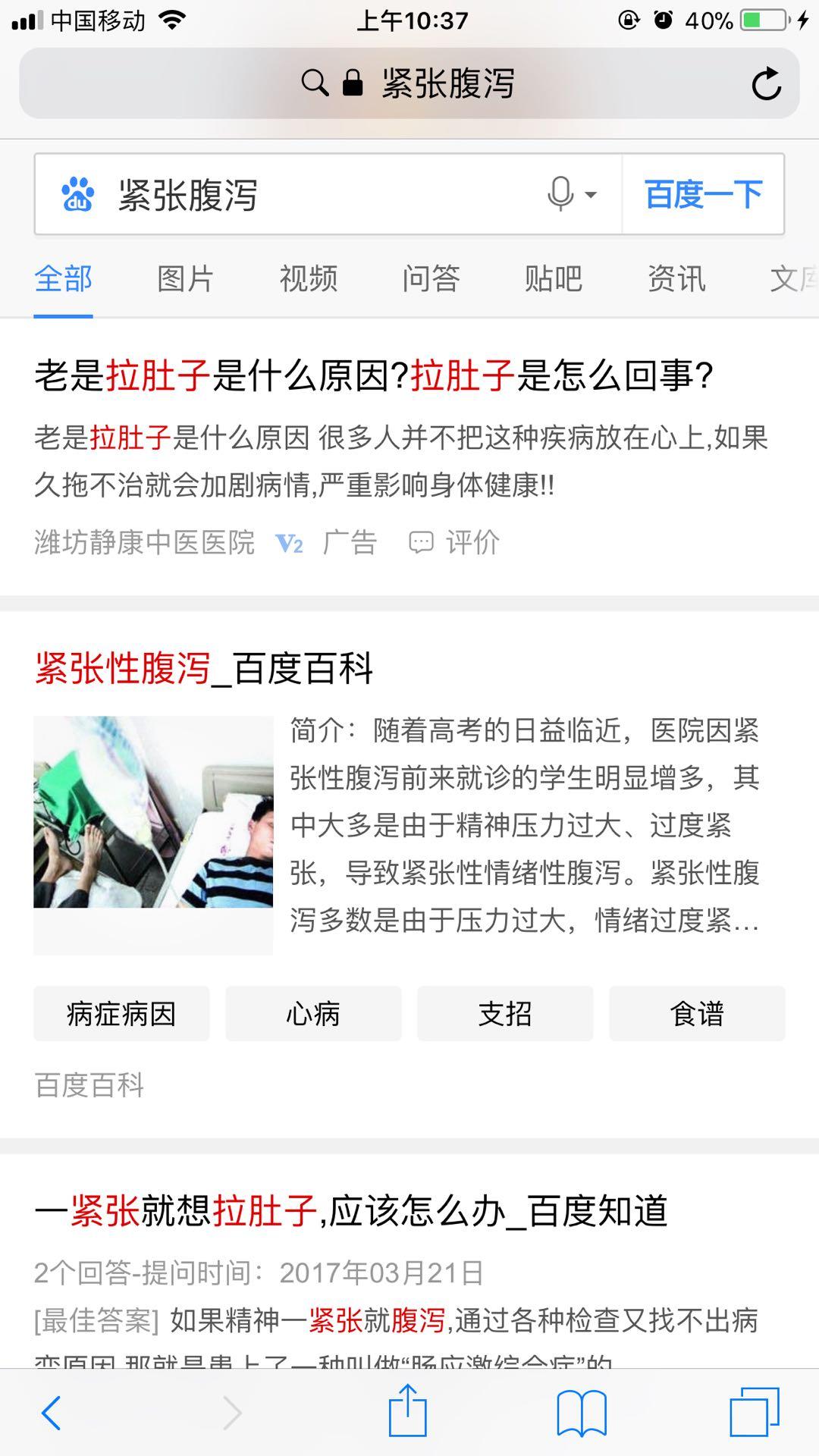Tap the 百度一下 search button
This screenshot has height=1456, width=819.
(703, 194)
